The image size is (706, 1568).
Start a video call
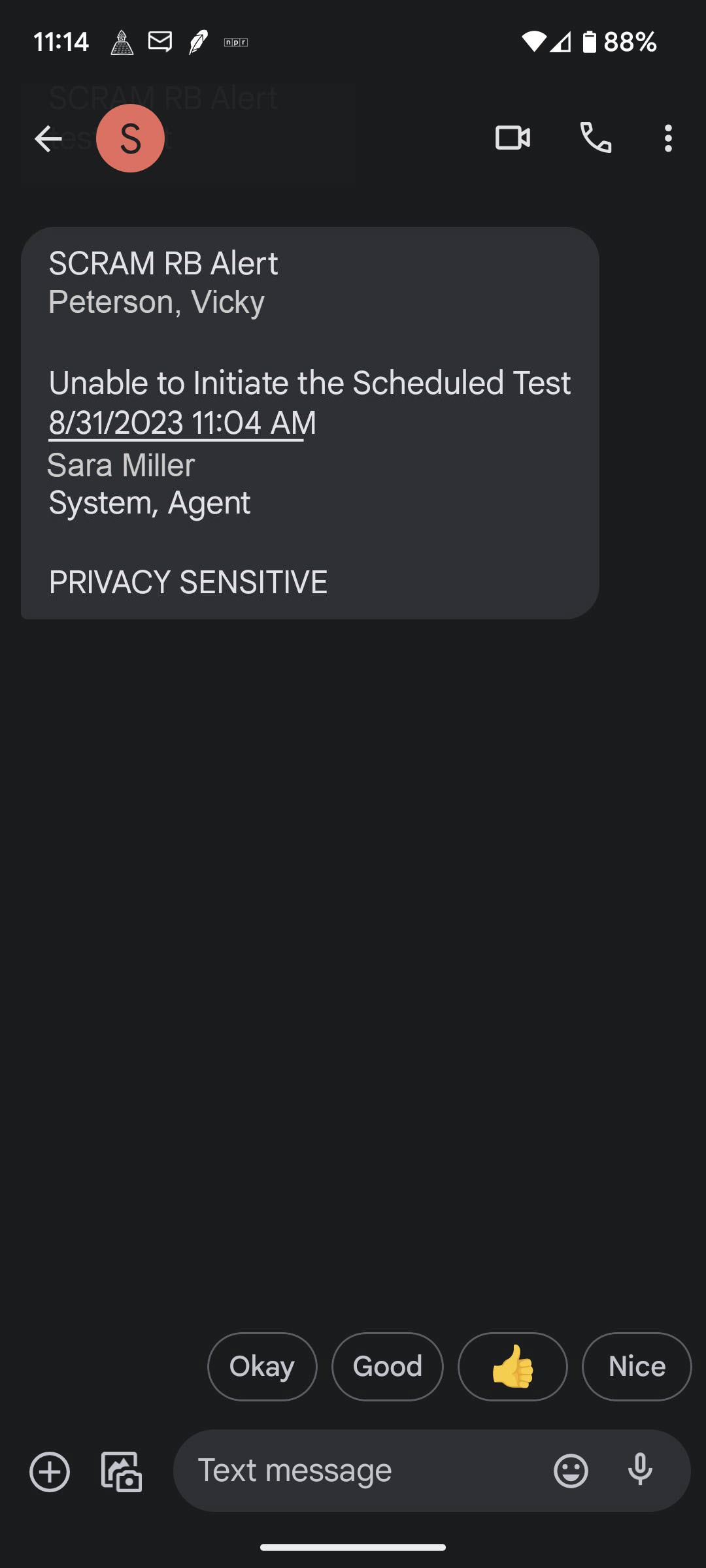click(513, 139)
